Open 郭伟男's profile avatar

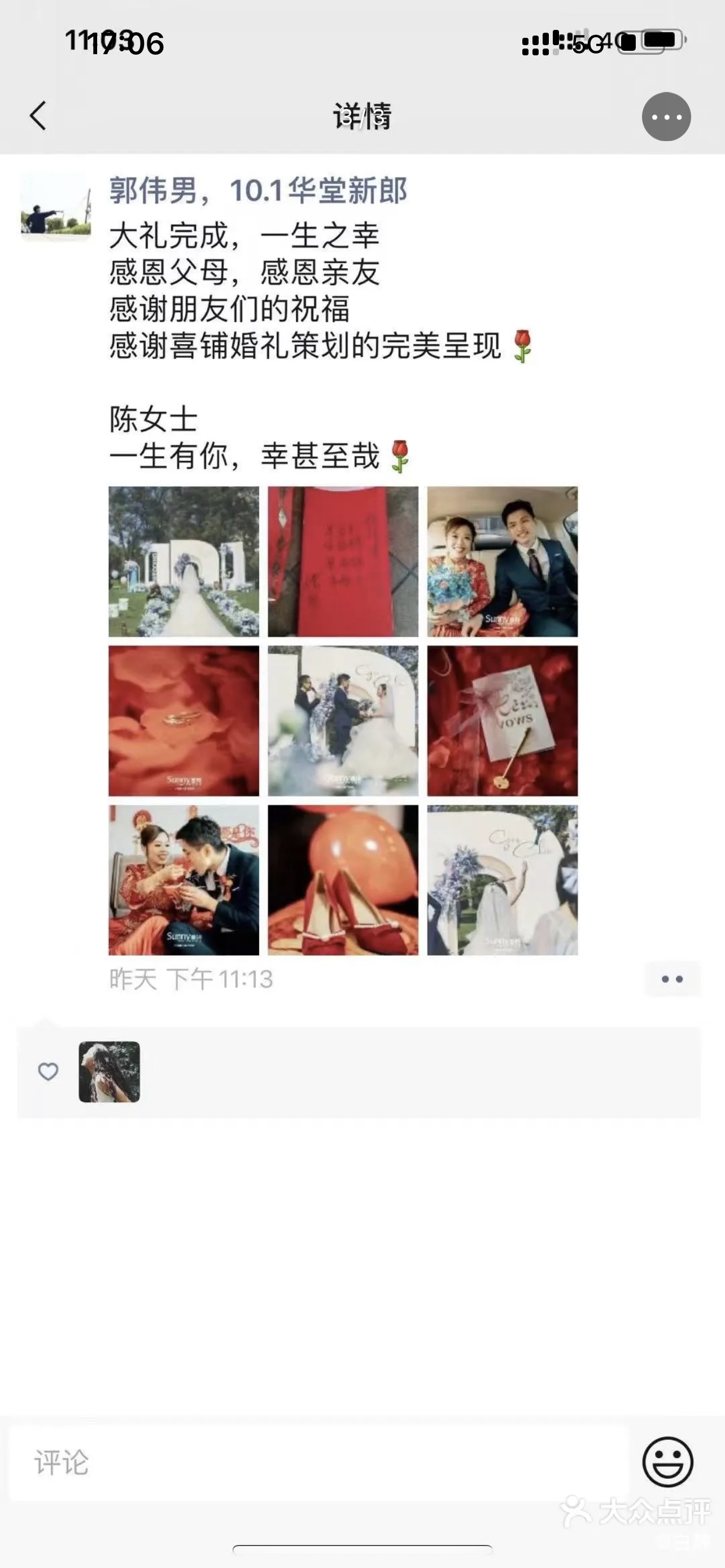point(56,207)
